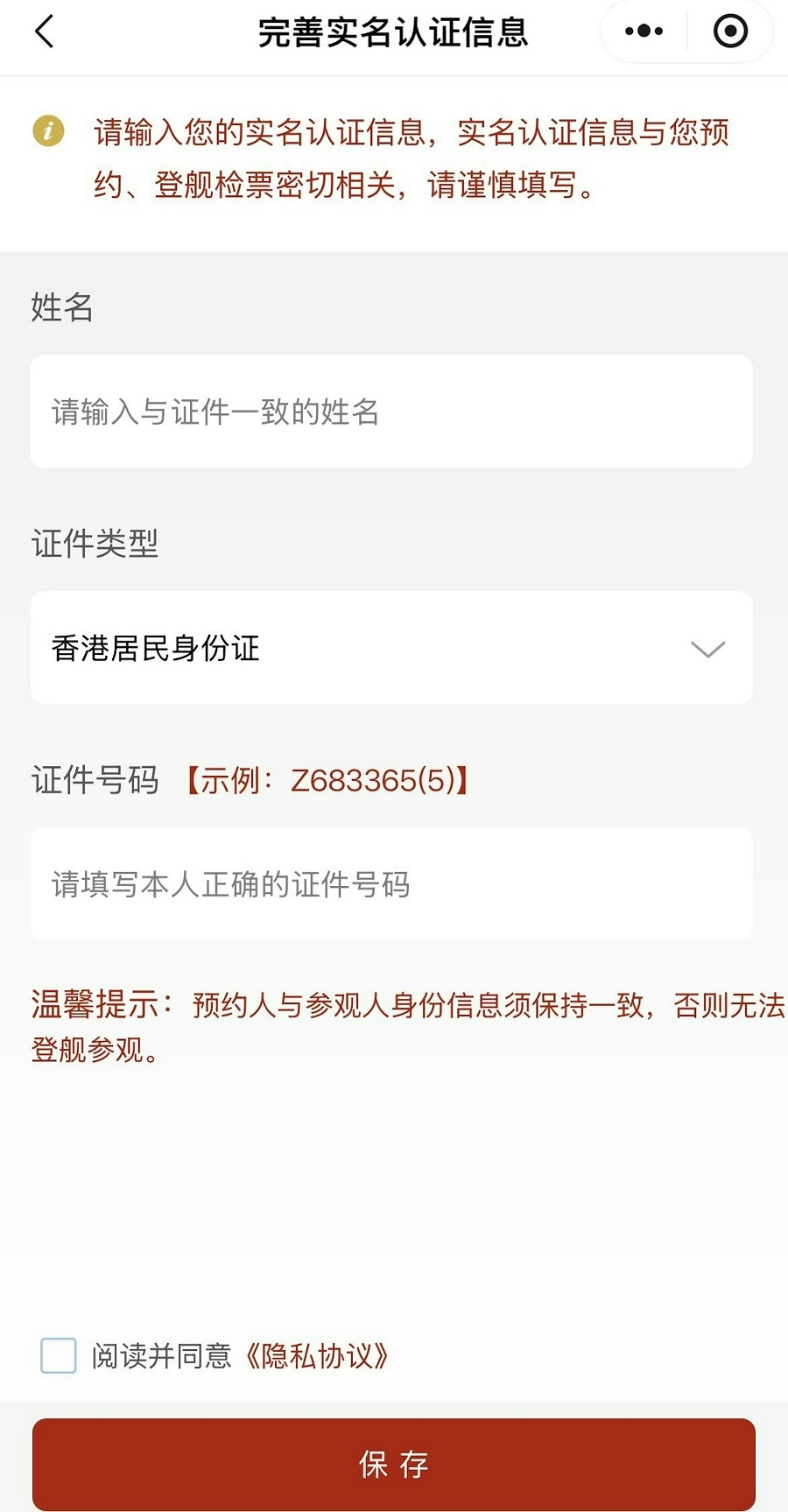Open the mini program three-dot menu
Image resolution: width=788 pixels, height=1512 pixels.
click(644, 32)
